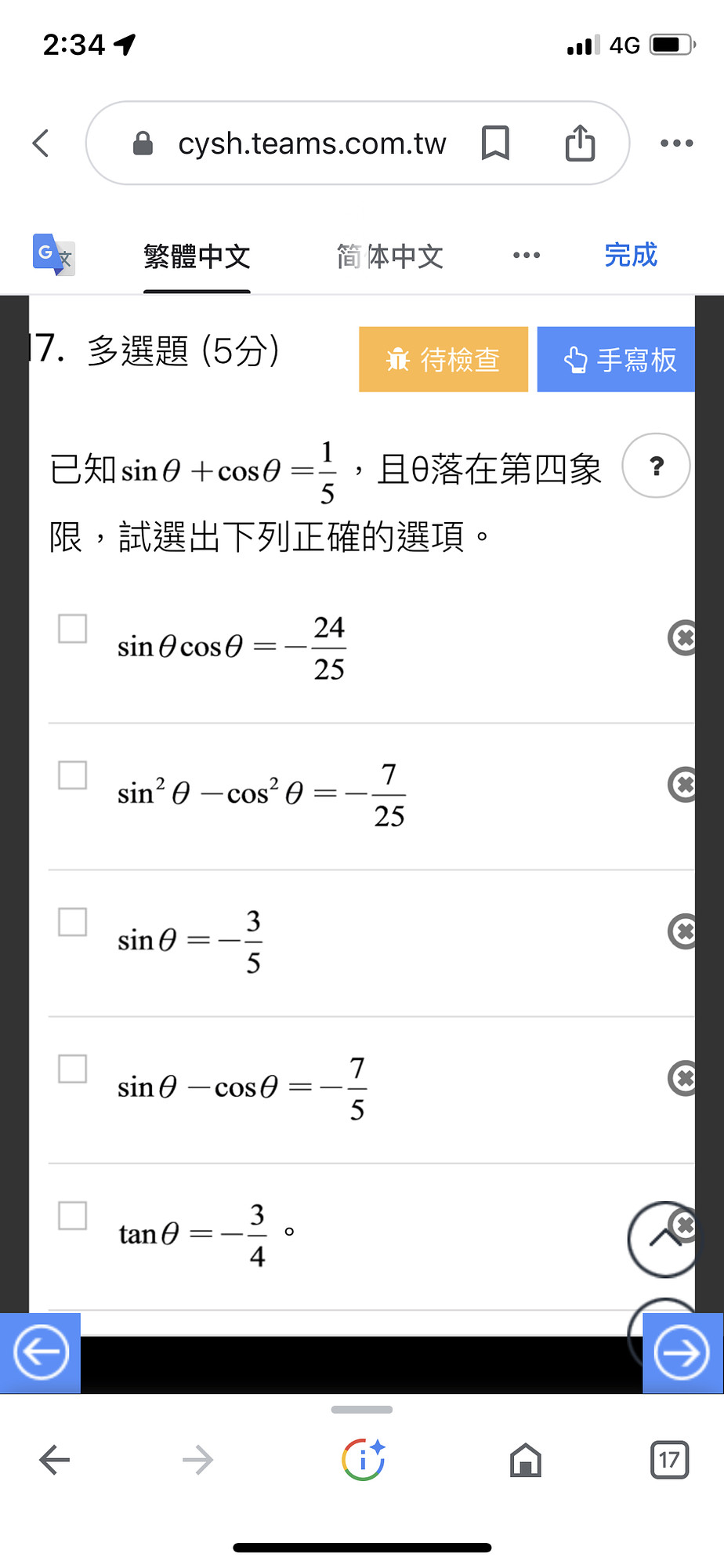The width and height of the screenshot is (724, 1568).
Task: Open more translation language options
Action: pyautogui.click(x=527, y=256)
